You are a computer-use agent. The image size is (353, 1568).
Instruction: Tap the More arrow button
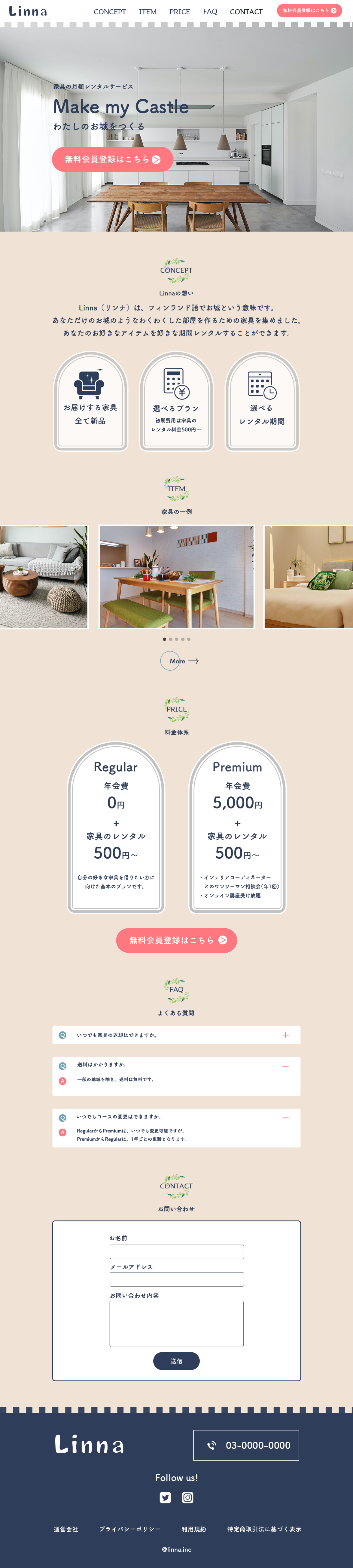(x=180, y=661)
